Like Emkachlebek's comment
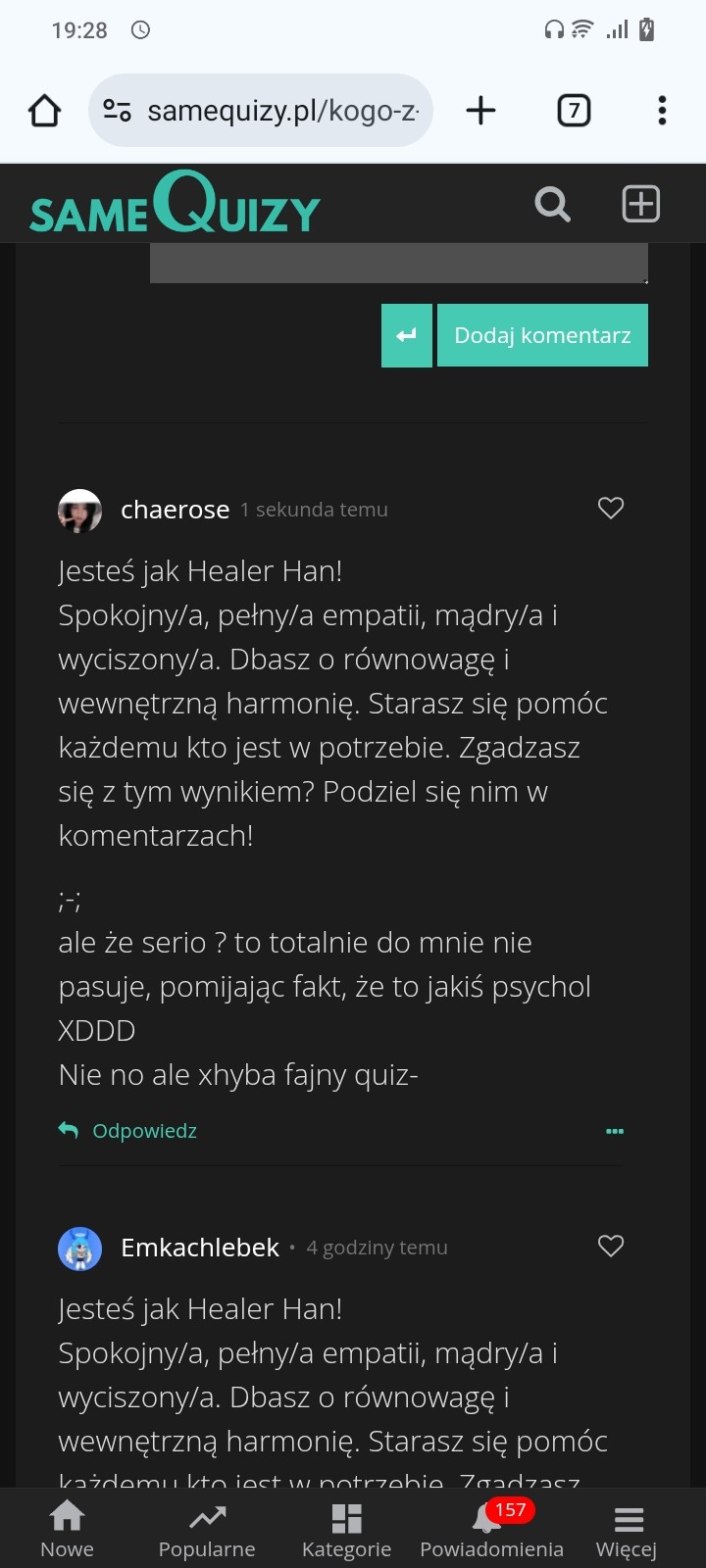Image resolution: width=706 pixels, height=1568 pixels. (611, 1246)
